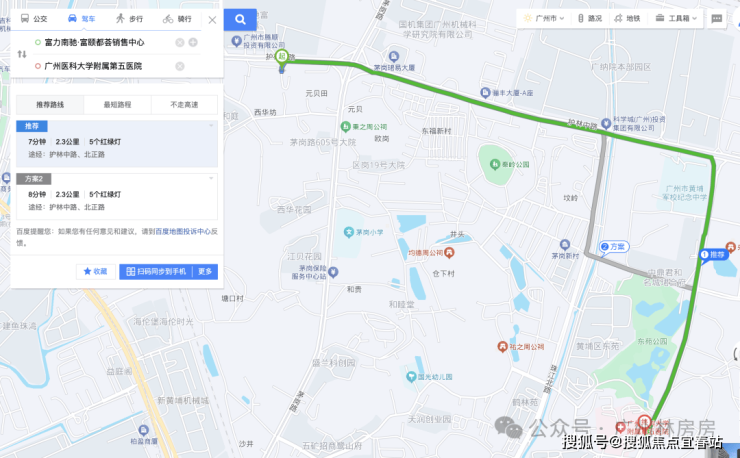
Task: Clear the start point field
Action: pyautogui.click(x=180, y=43)
